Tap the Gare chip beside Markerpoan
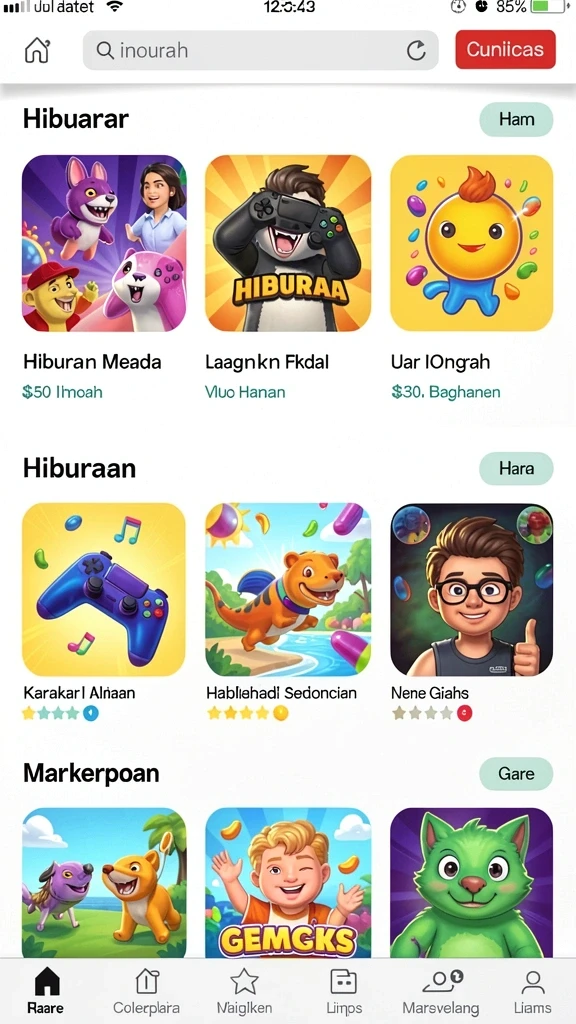 pyautogui.click(x=517, y=774)
